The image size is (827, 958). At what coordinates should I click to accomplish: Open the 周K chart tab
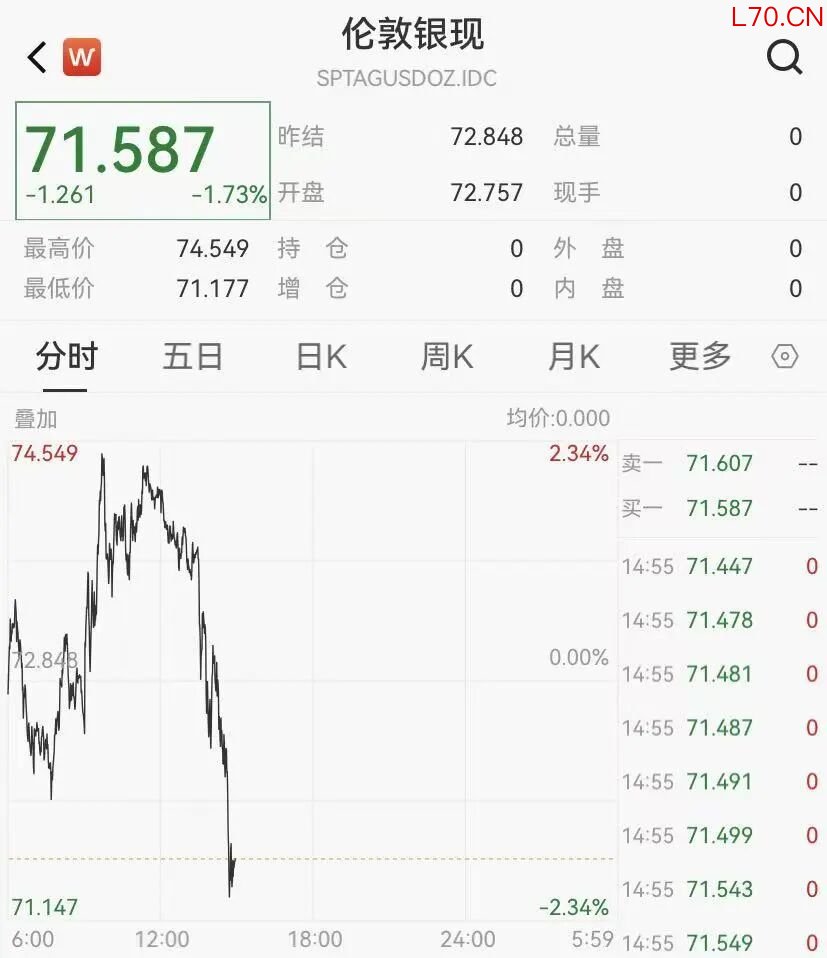[x=447, y=356]
